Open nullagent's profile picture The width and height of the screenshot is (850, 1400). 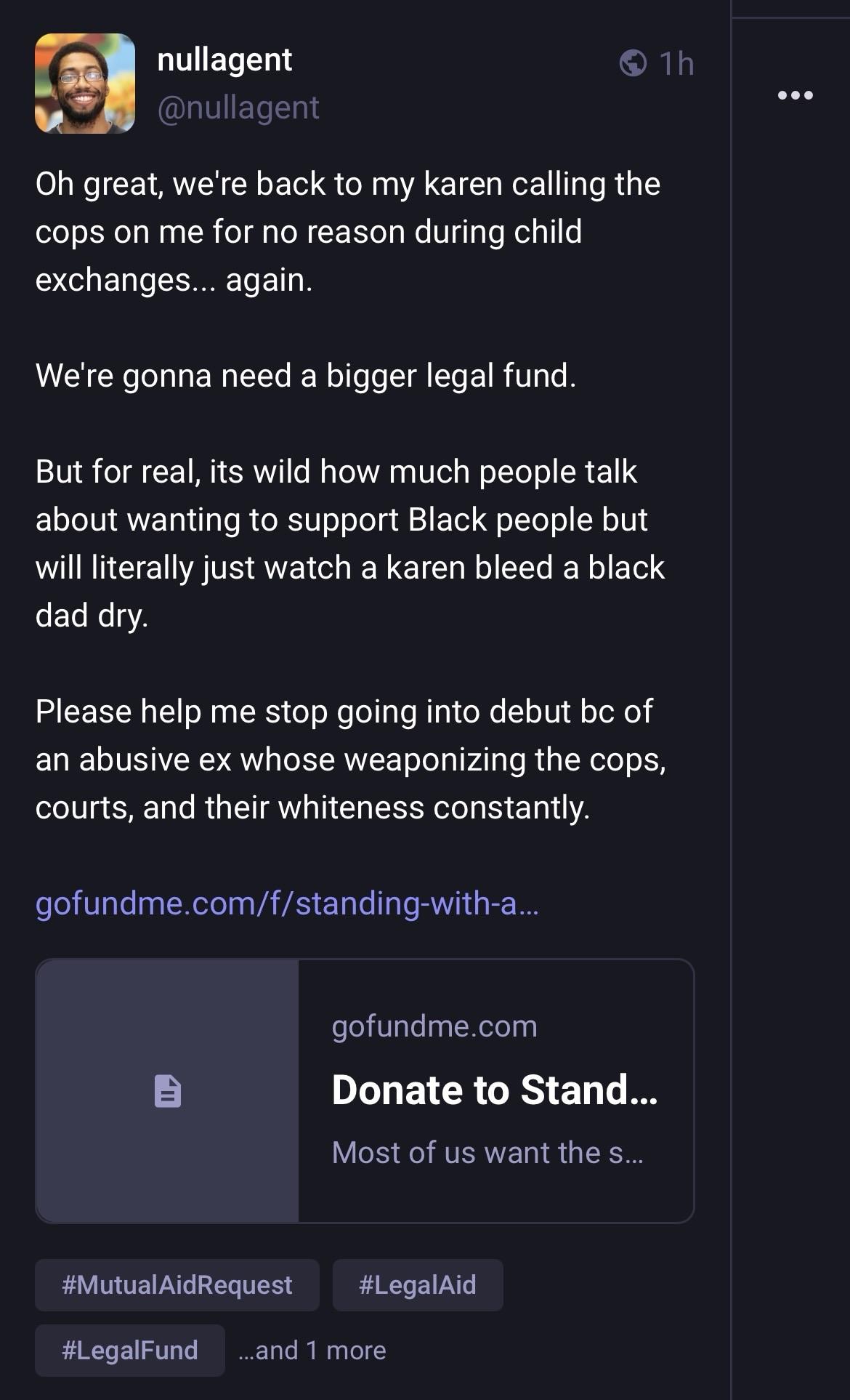(x=85, y=84)
